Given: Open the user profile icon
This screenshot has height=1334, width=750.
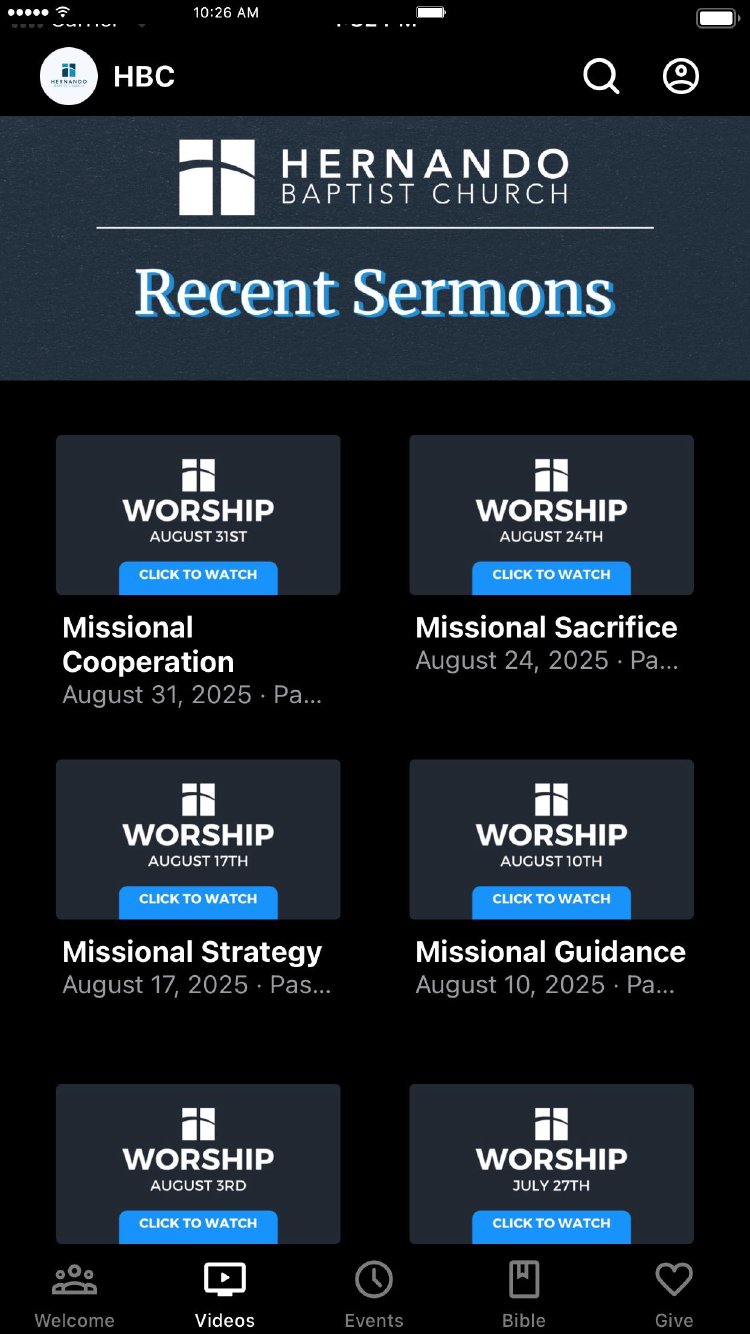Looking at the screenshot, I should tap(681, 76).
